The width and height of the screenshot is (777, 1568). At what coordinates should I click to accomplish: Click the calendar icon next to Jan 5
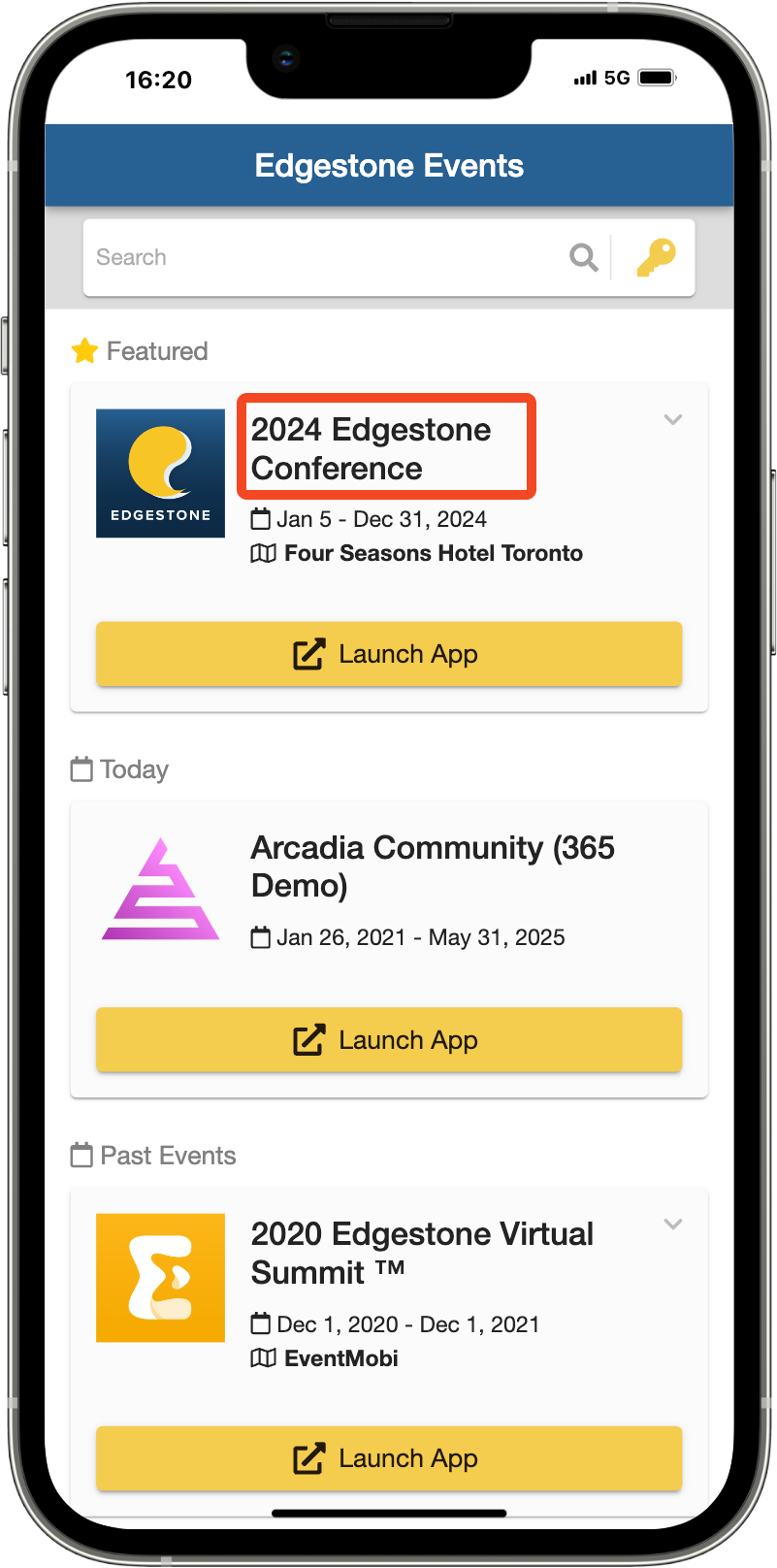click(261, 519)
